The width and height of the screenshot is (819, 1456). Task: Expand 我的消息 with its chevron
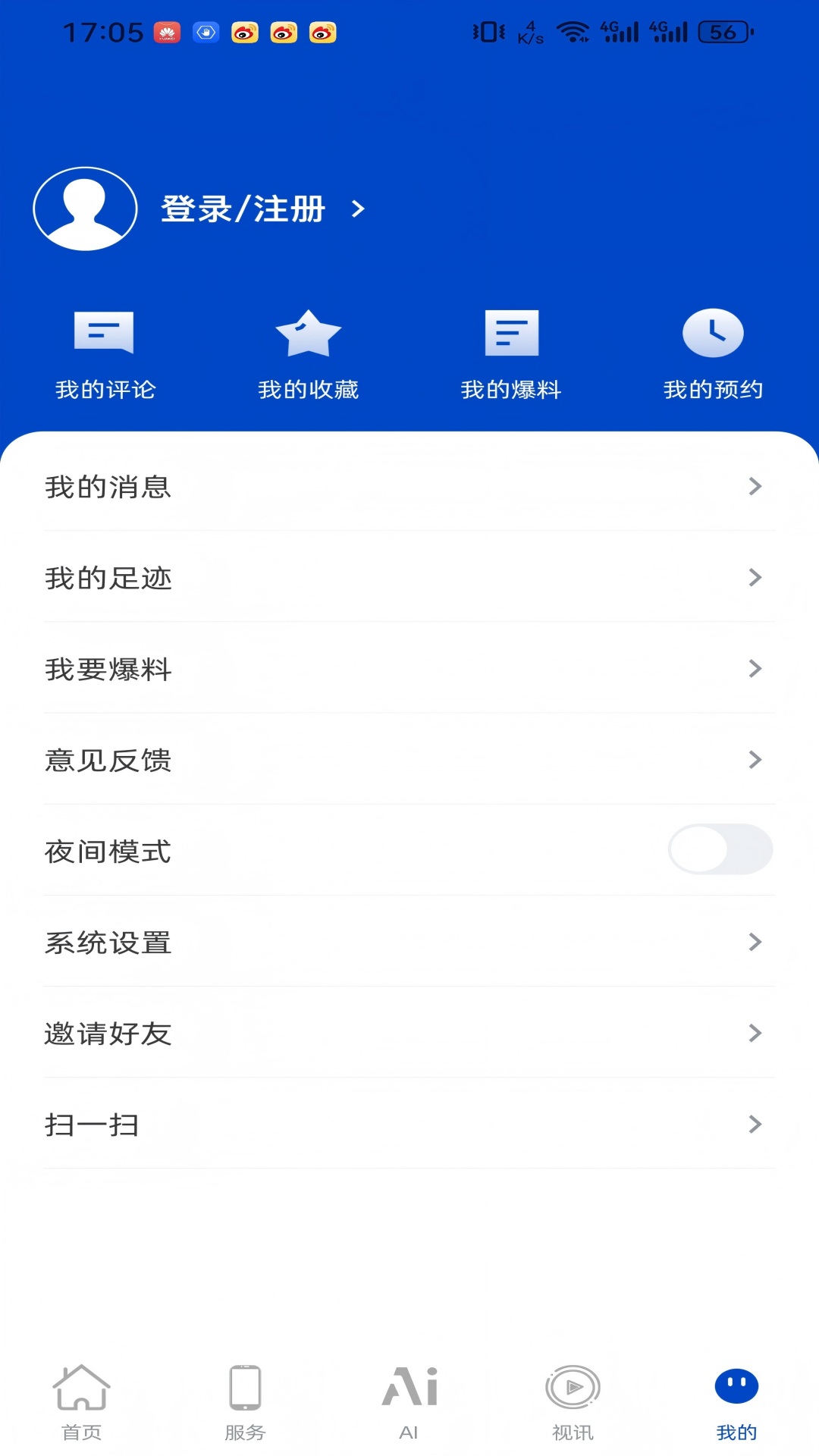click(755, 486)
